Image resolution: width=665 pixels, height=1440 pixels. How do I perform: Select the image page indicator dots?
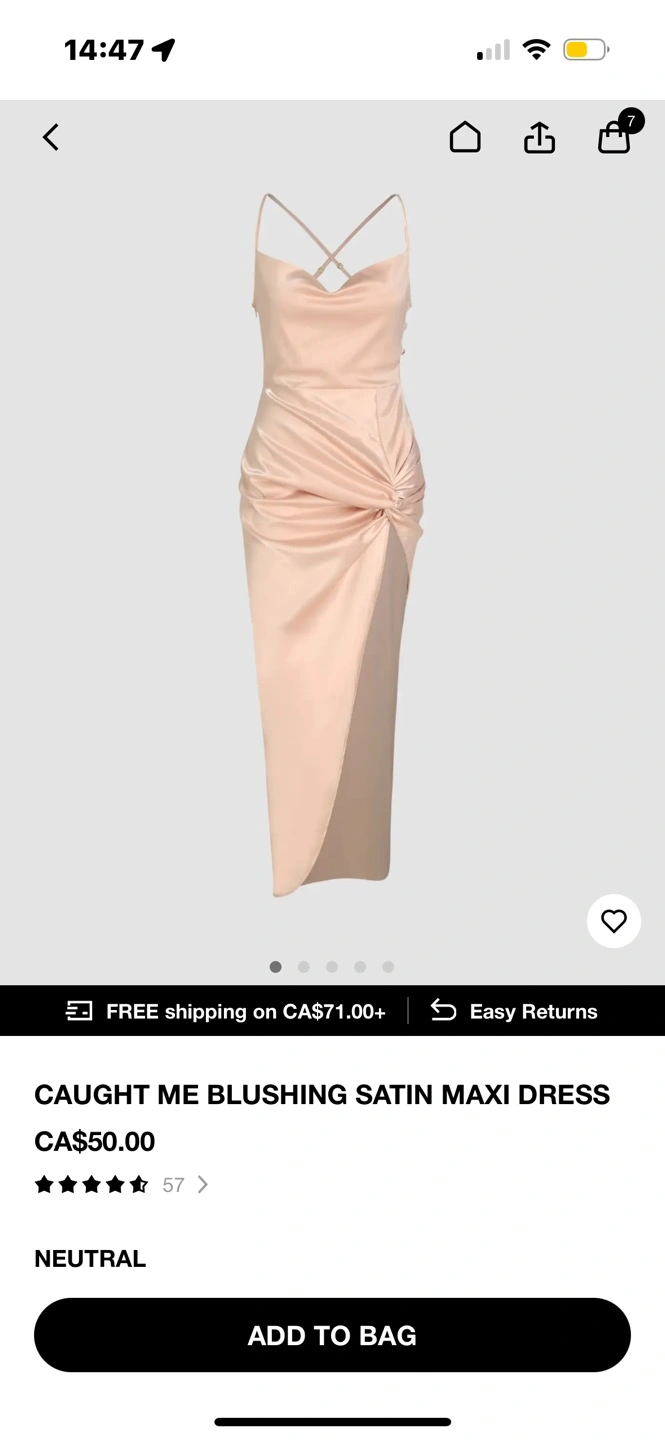[x=332, y=967]
